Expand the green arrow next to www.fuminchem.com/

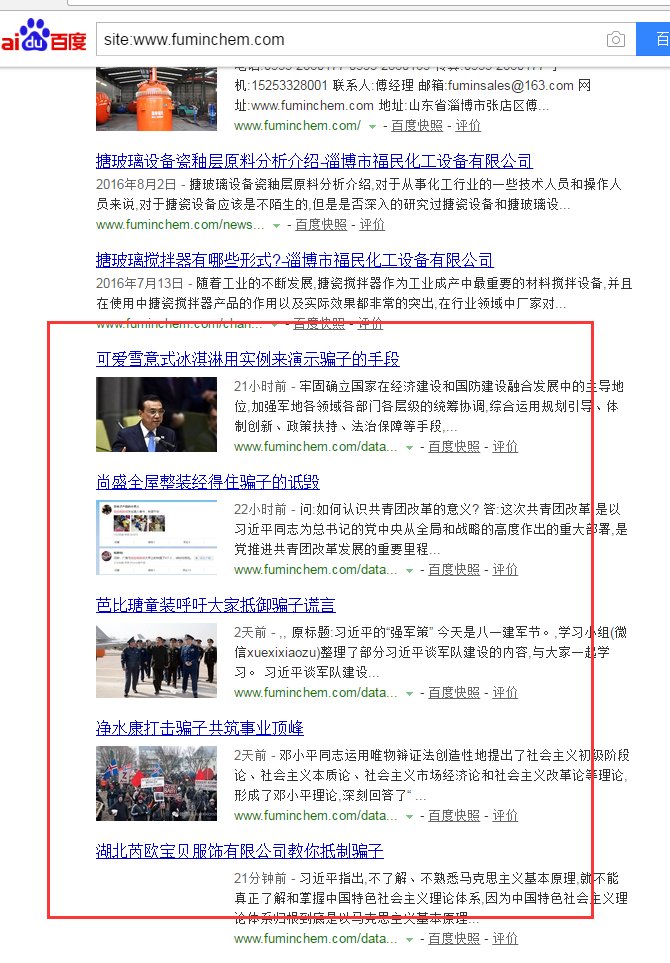click(373, 126)
